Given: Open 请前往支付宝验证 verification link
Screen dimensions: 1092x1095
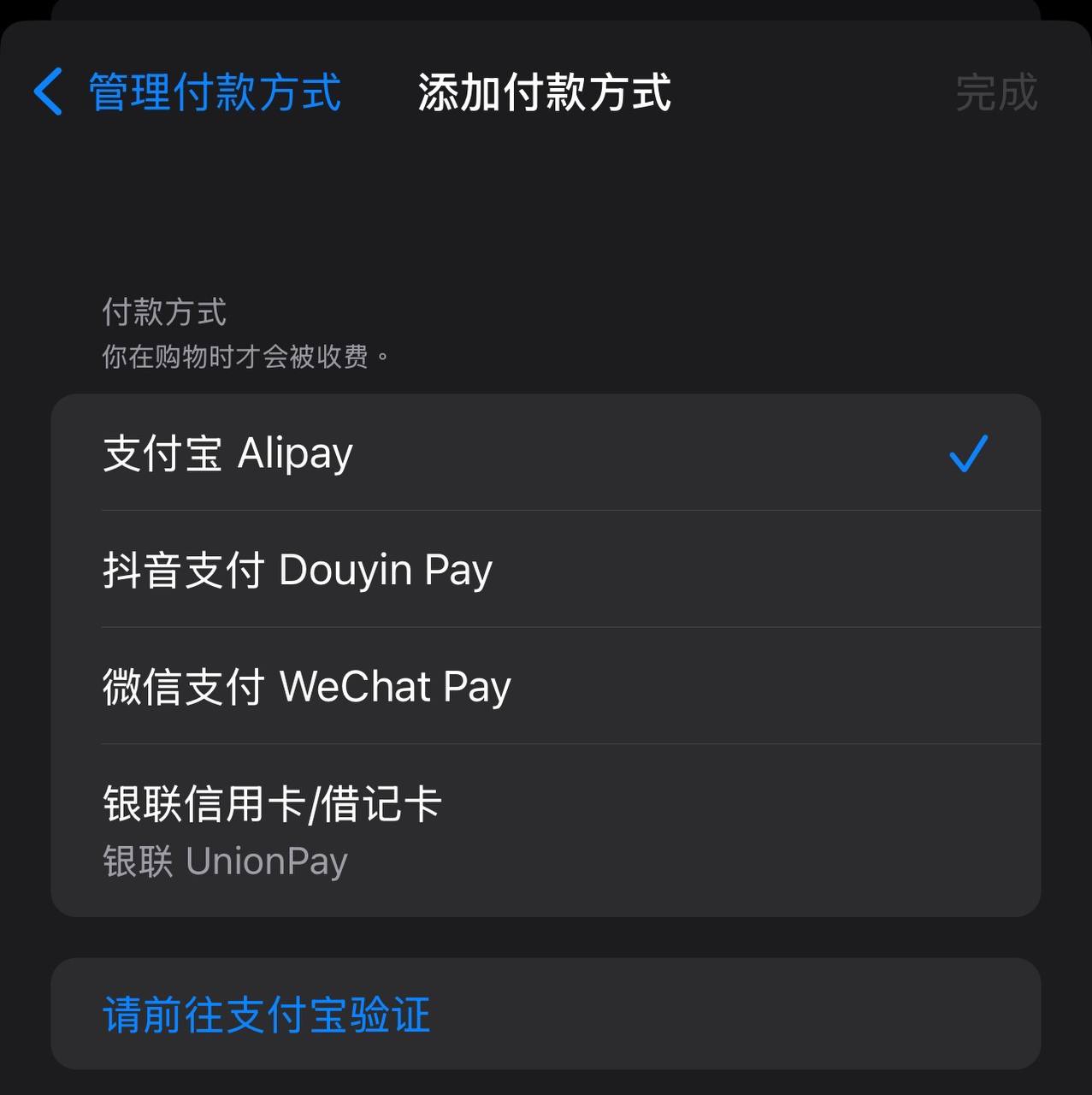Looking at the screenshot, I should click(267, 1015).
